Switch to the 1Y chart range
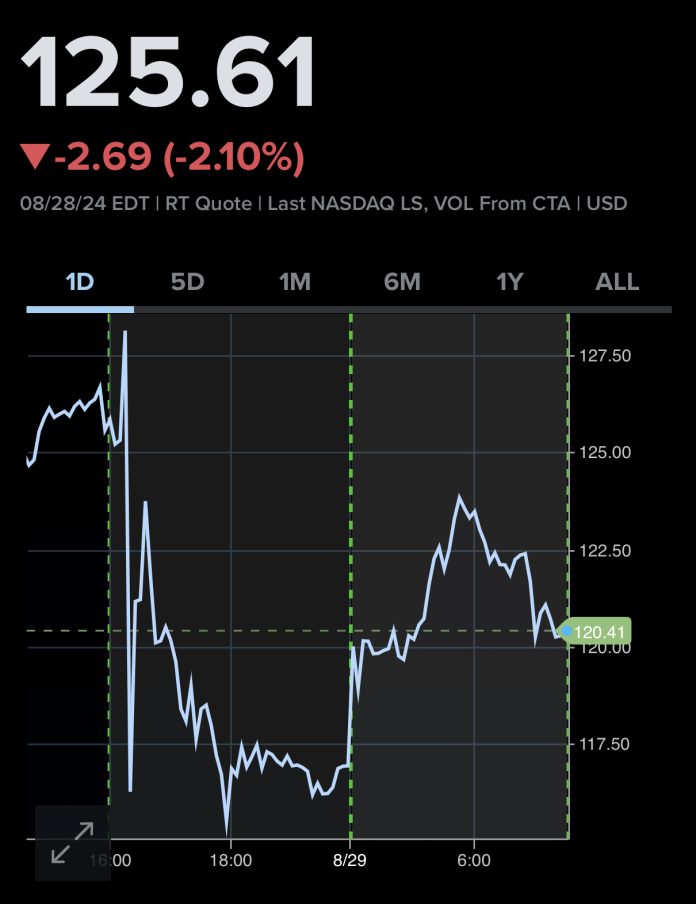Screen dimensions: 696x904 [510, 282]
